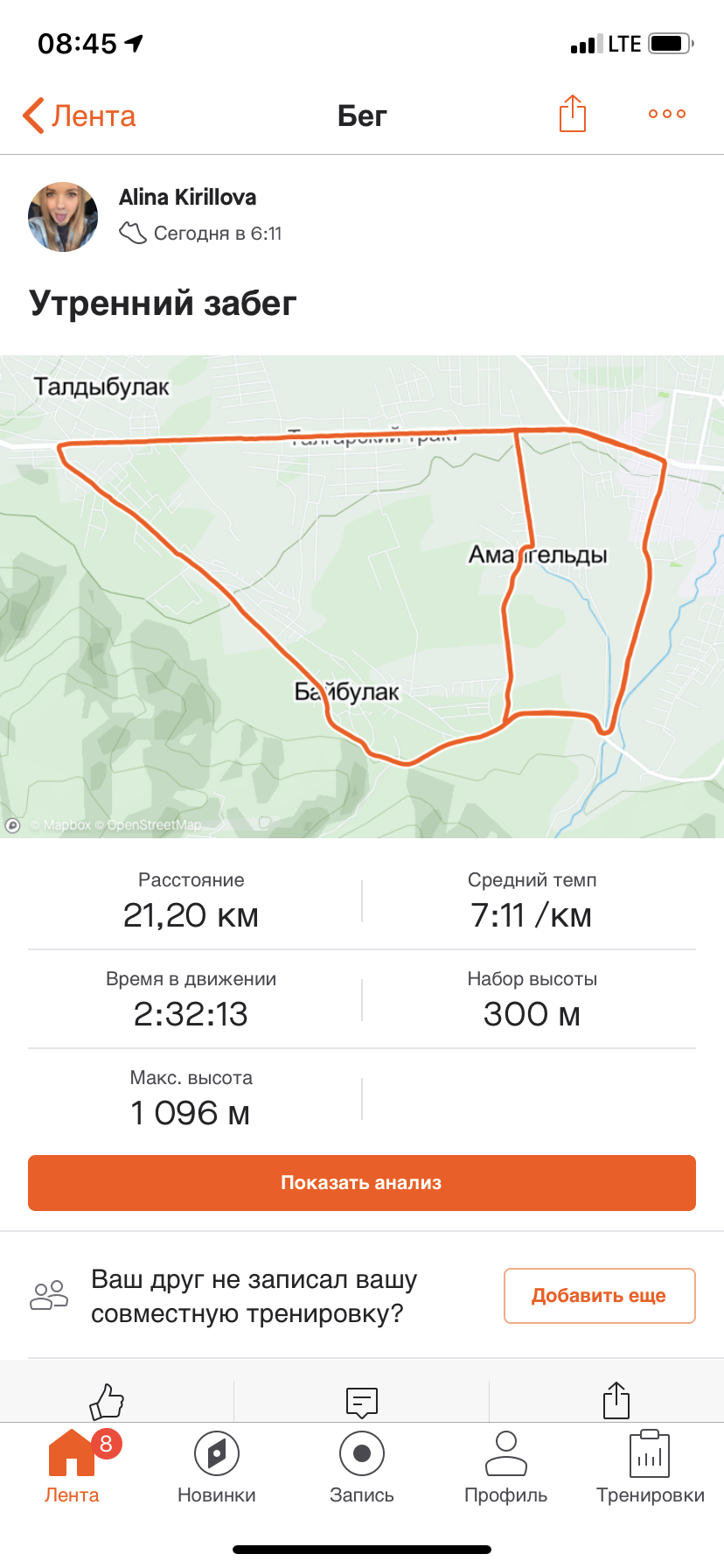The width and height of the screenshot is (724, 1568).
Task: Open the three-dot overflow menu
Action: pos(666,114)
